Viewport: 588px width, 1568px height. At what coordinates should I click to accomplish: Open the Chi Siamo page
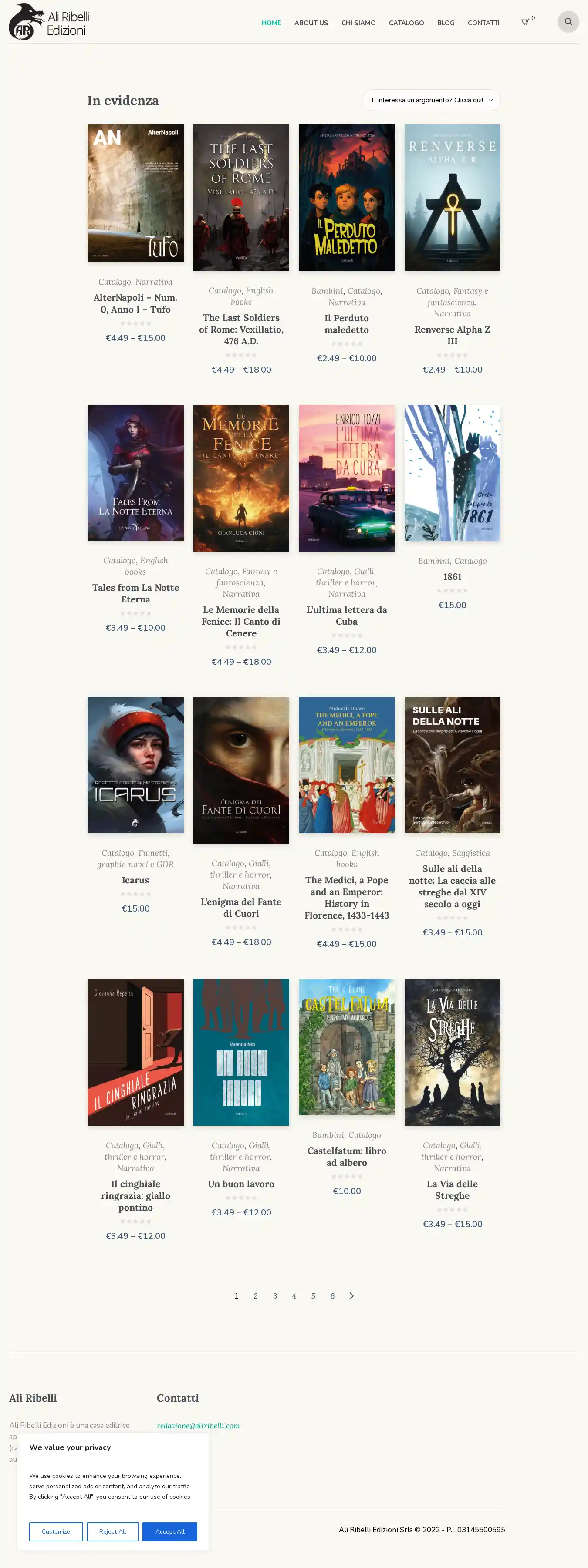click(x=358, y=23)
